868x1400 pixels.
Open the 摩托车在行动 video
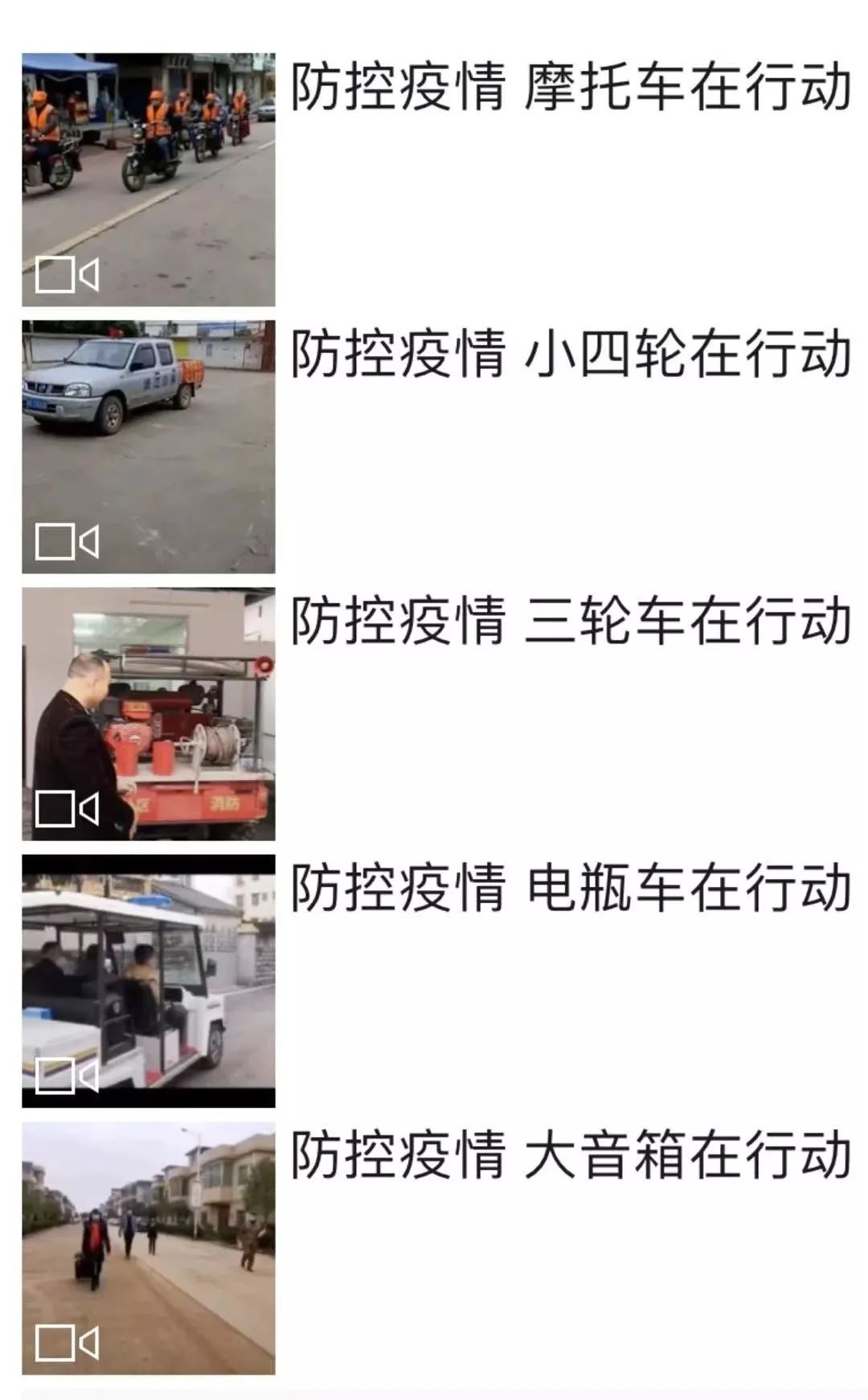[149, 180]
